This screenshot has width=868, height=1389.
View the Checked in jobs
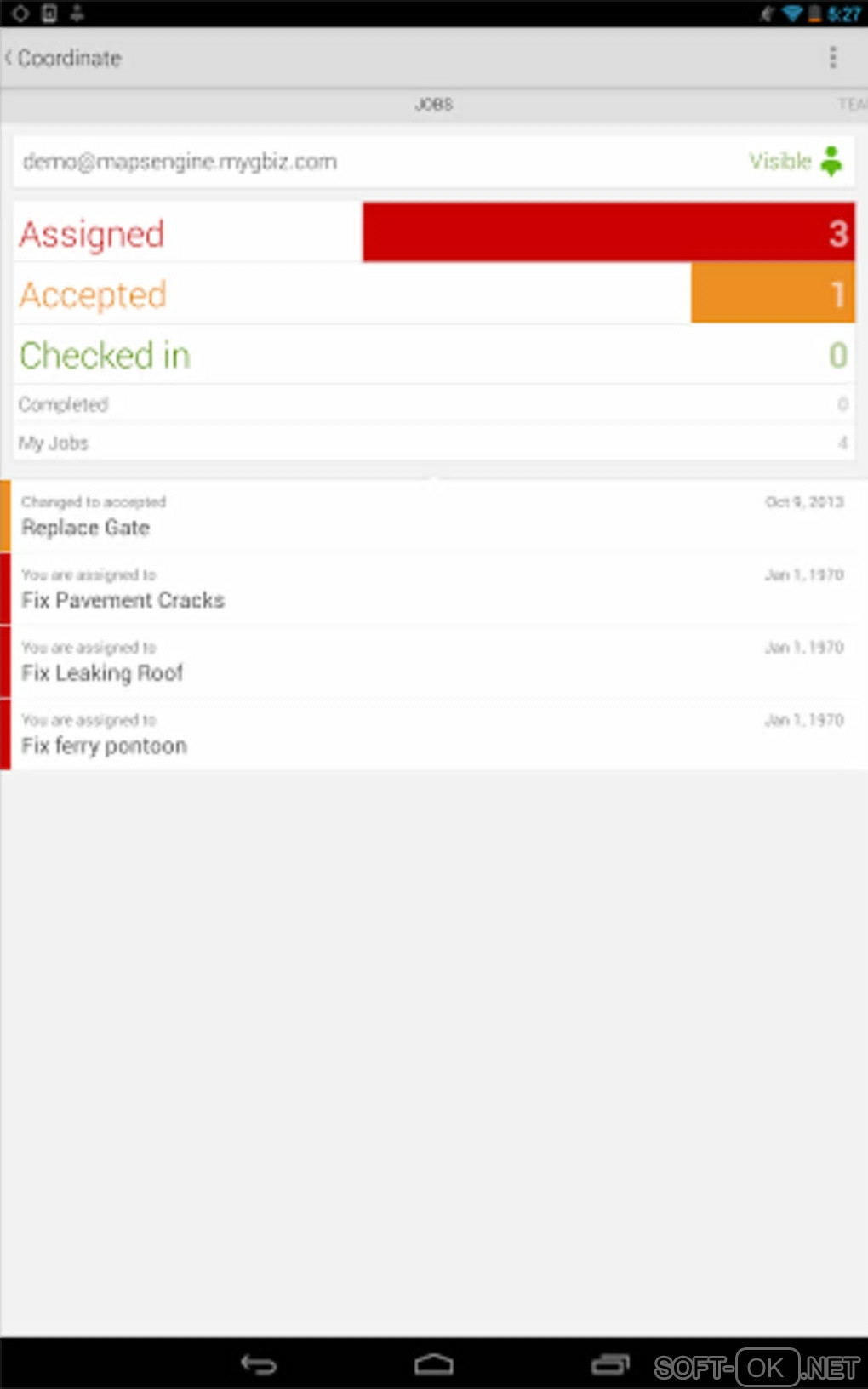[434, 355]
